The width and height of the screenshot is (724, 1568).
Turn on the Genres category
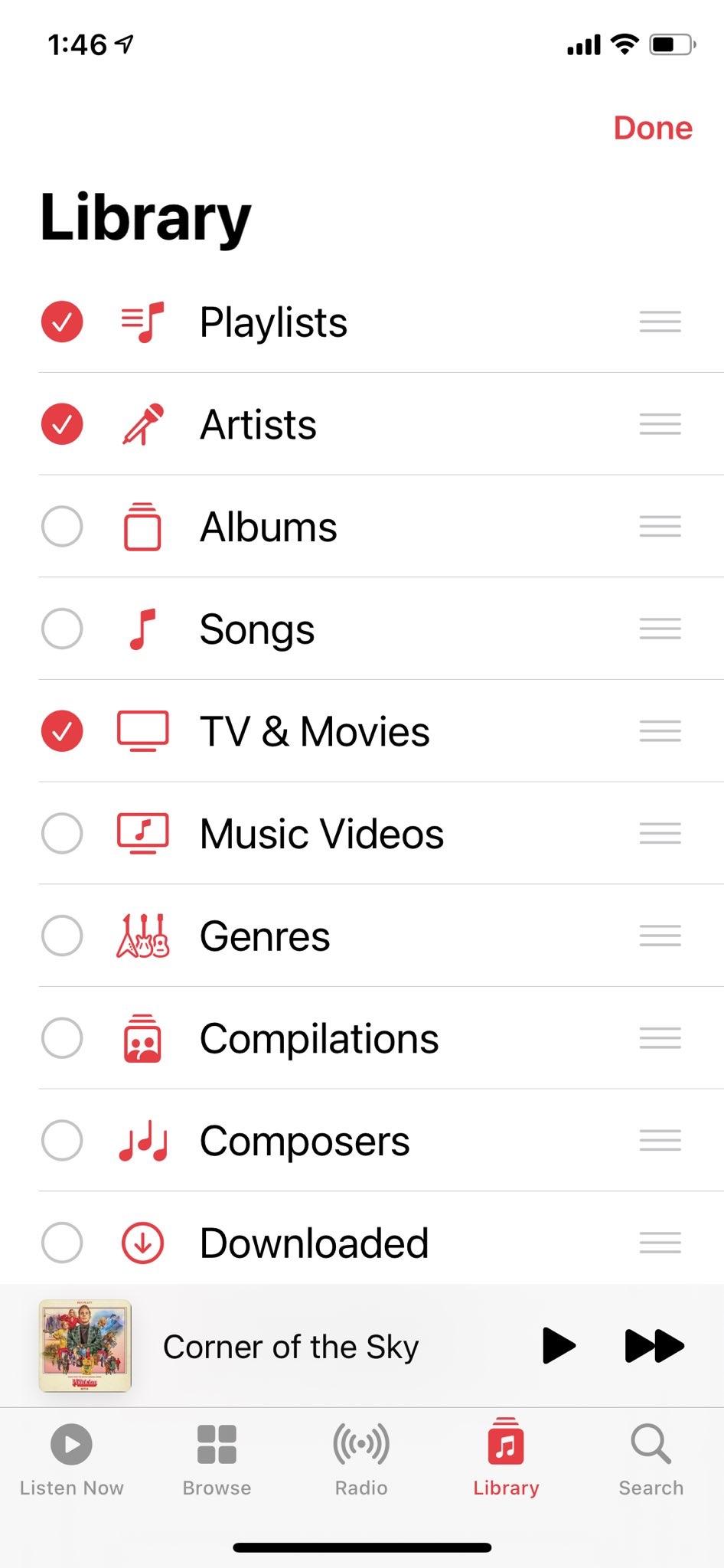(x=62, y=936)
